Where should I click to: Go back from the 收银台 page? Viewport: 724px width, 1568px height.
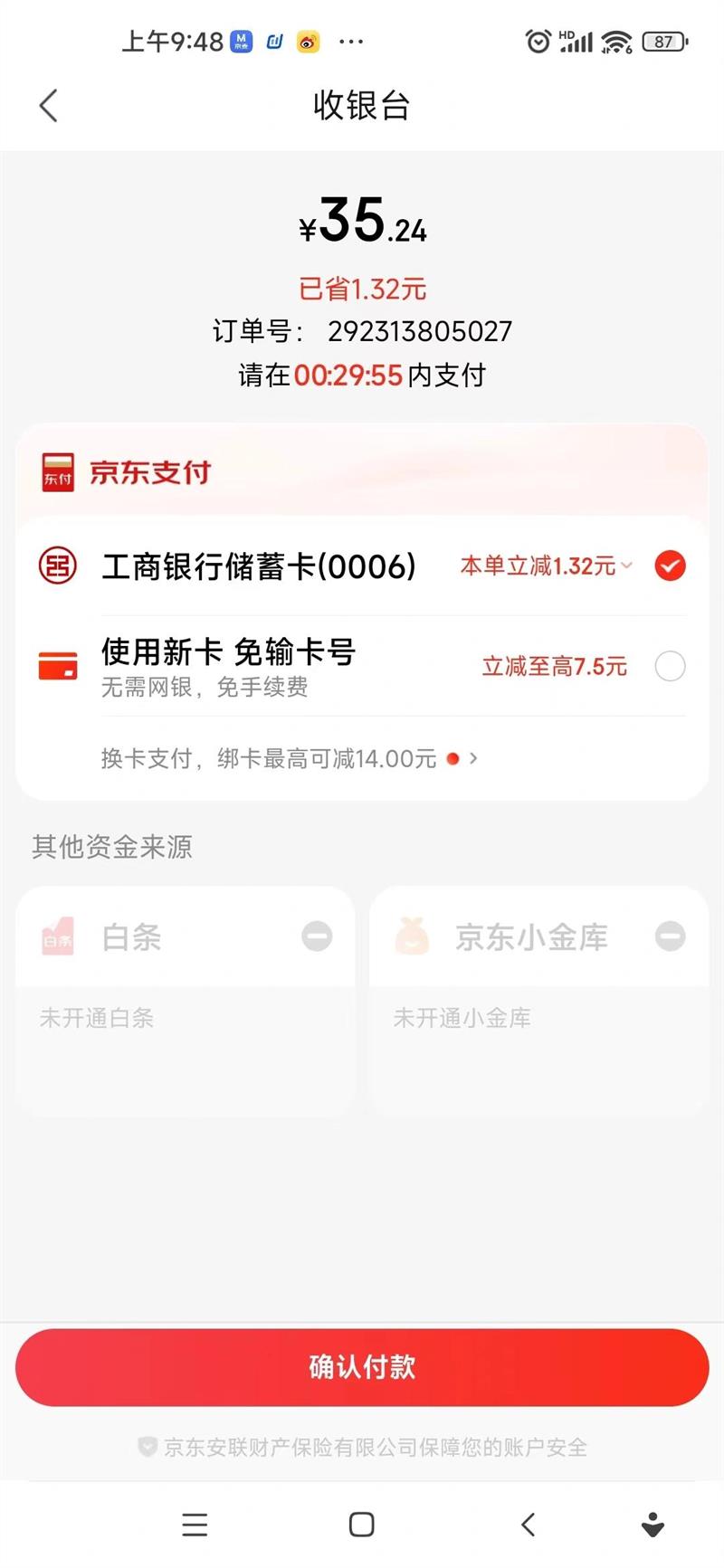49,106
